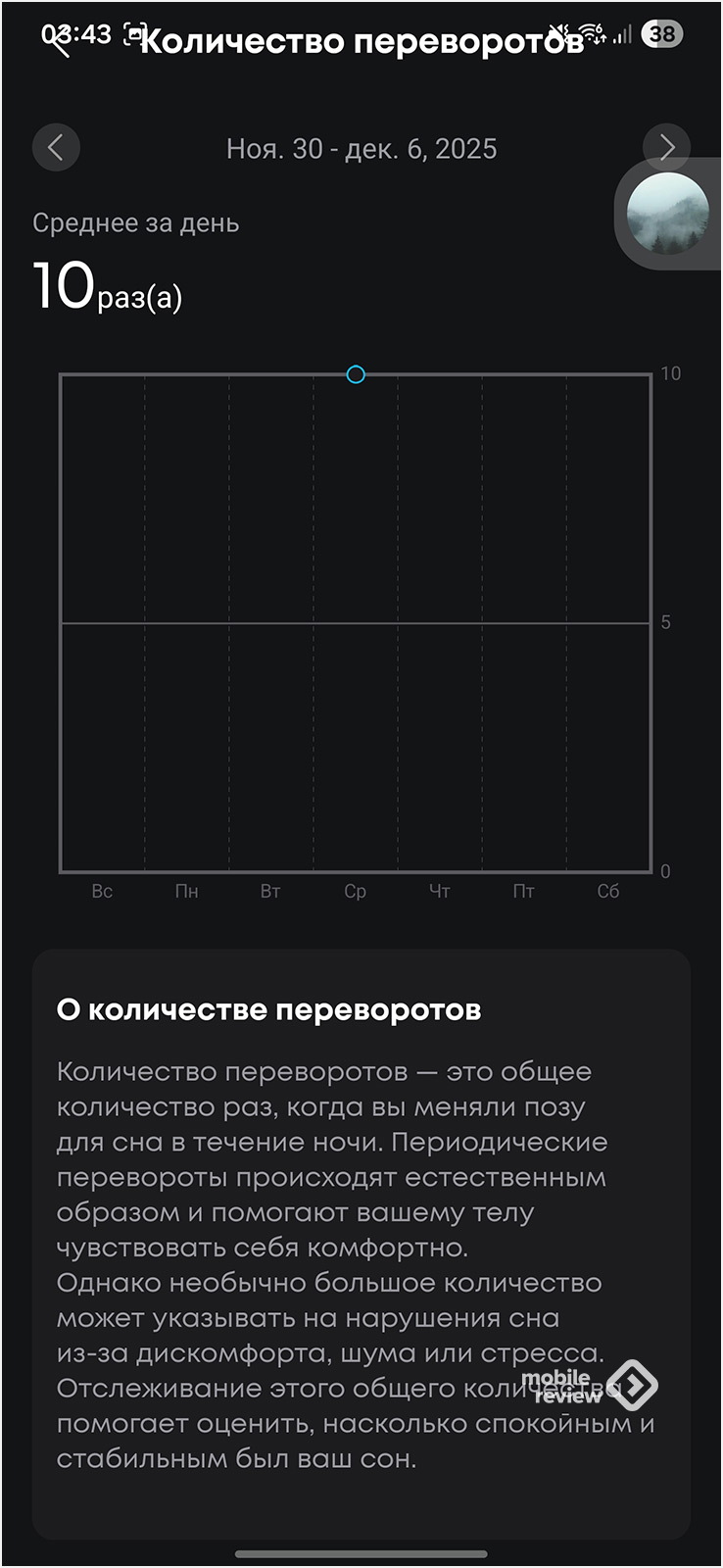Open the floating round forest thumbnail
723x1568 pixels.
668,214
